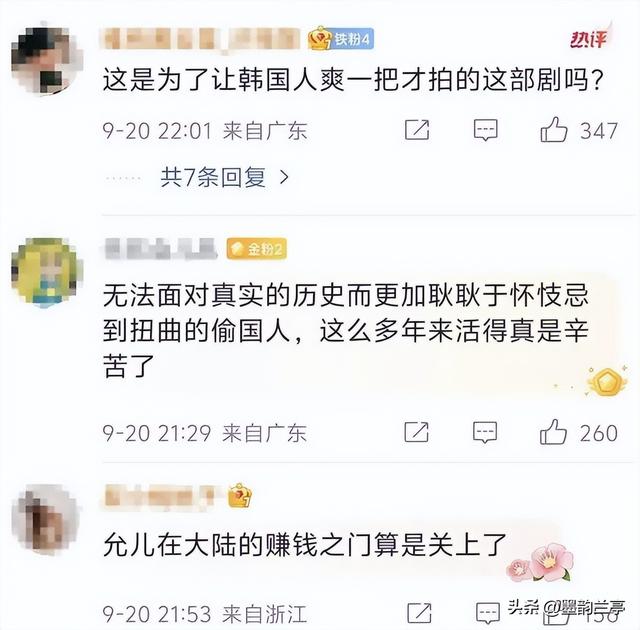Reply to the 9-20 21:29 comment
Viewport: 640px width, 630px height.
[x=486, y=432]
